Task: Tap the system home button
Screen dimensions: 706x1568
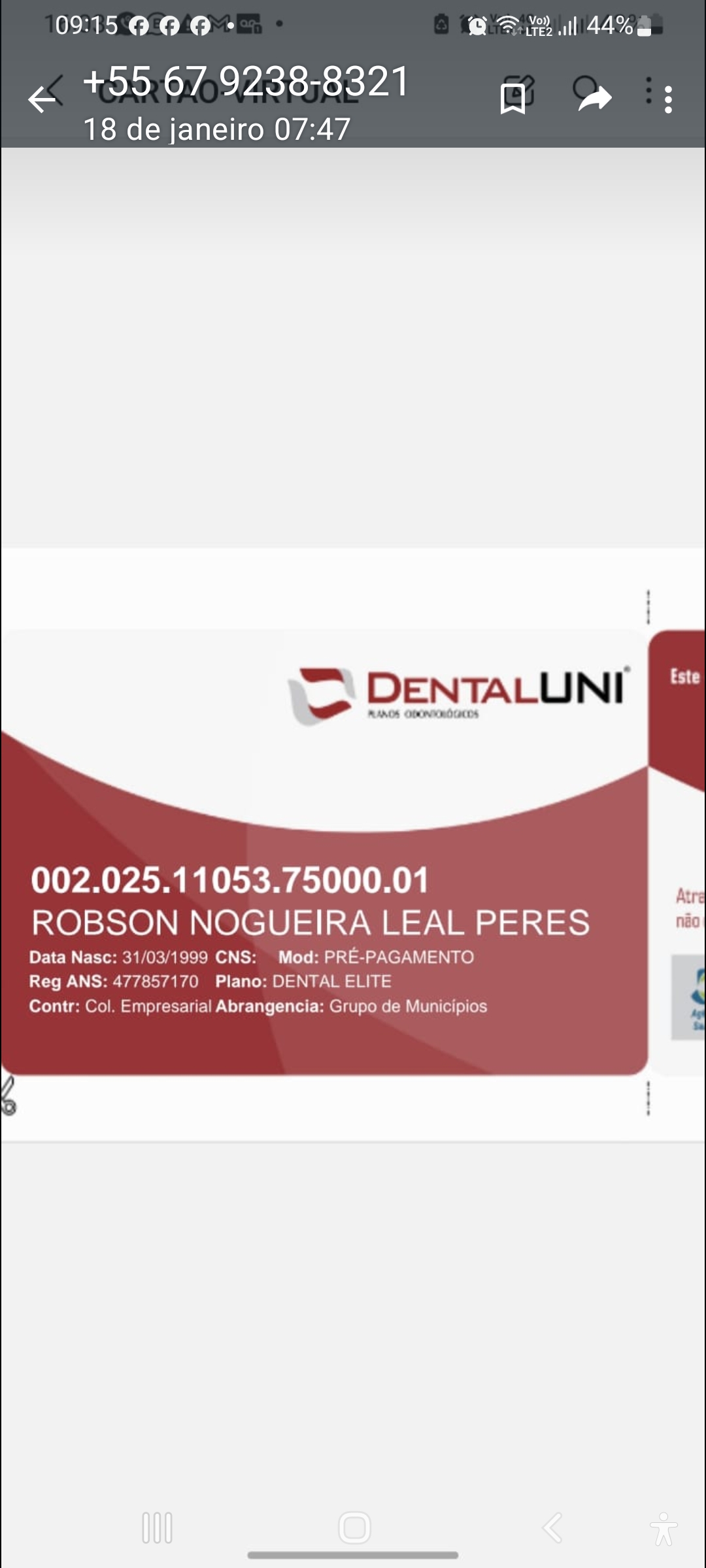Action: (354, 1527)
